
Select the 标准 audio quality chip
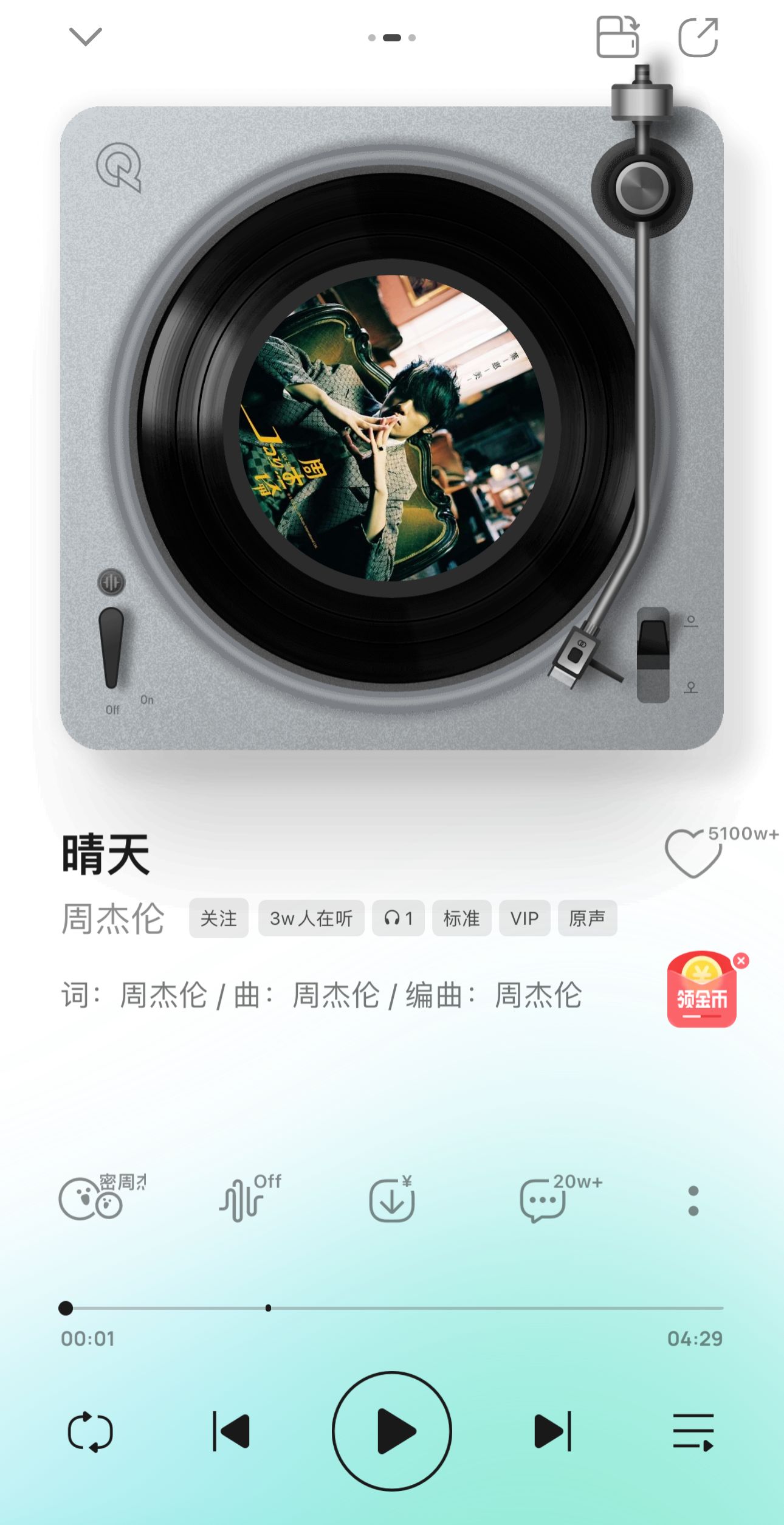pos(462,918)
